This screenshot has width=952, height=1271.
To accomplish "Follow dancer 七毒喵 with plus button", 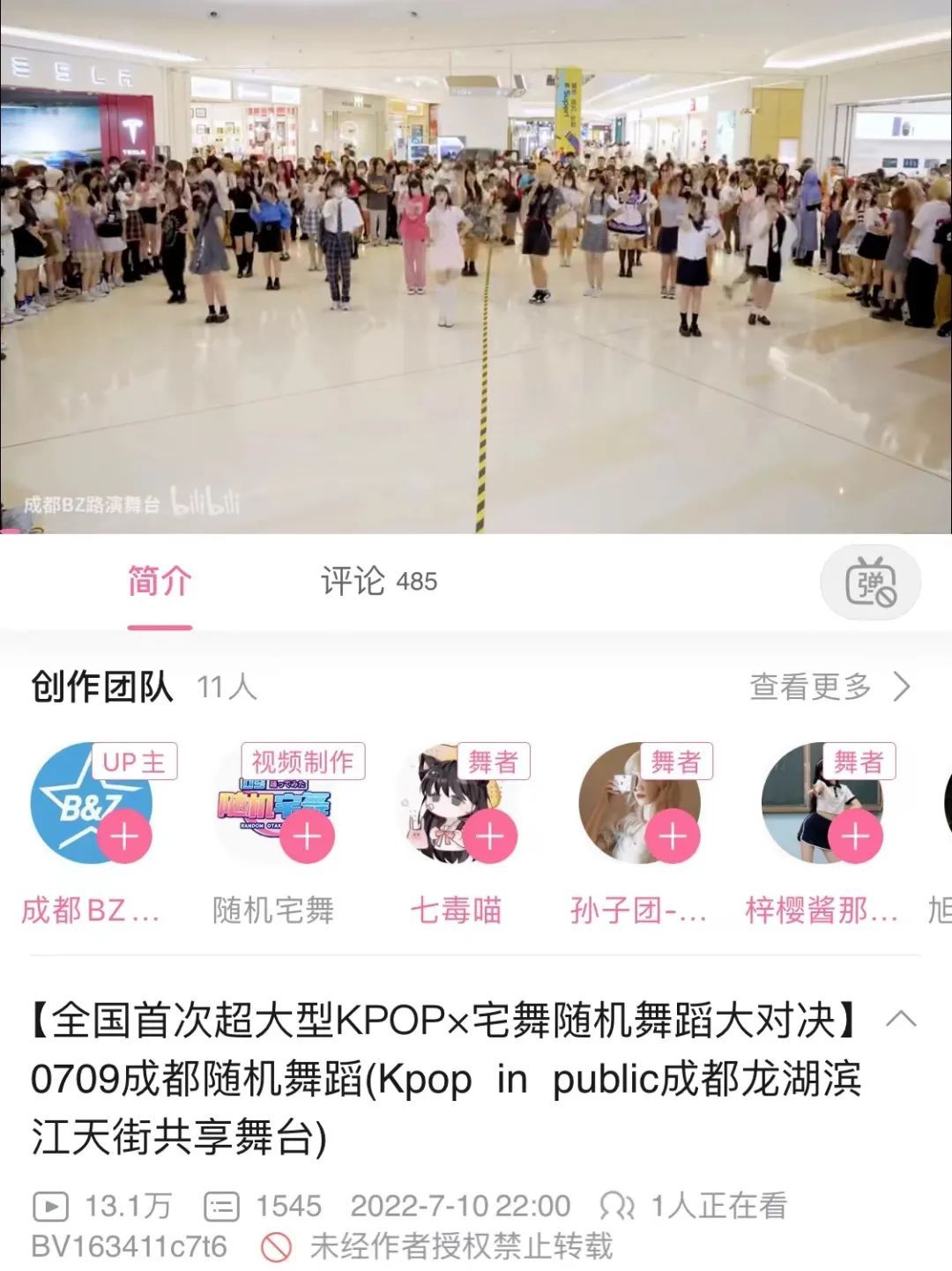I will 490,836.
